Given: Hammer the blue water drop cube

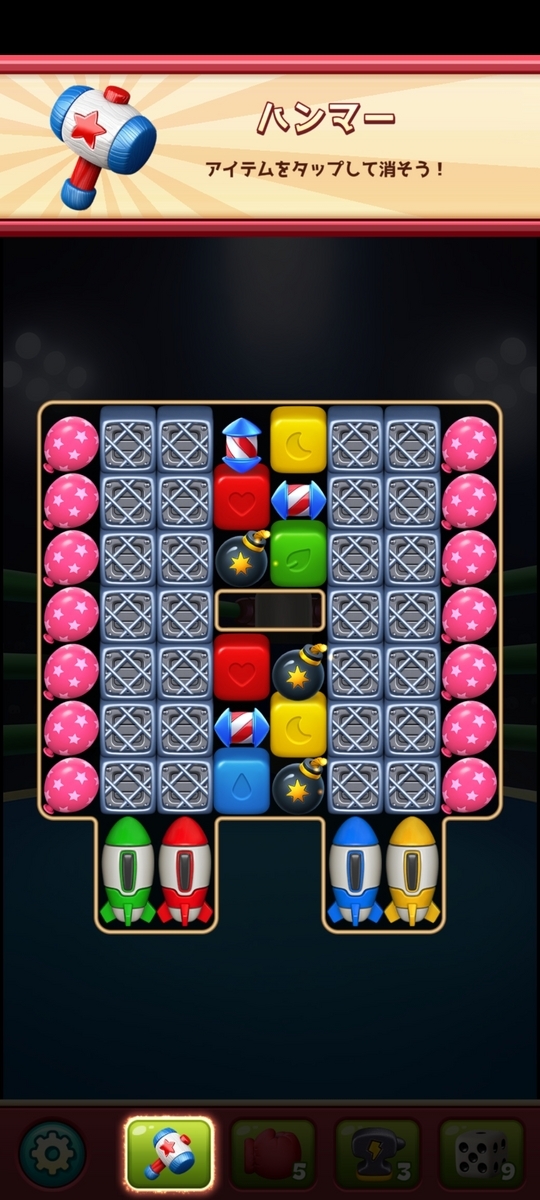Looking at the screenshot, I should coord(241,781).
